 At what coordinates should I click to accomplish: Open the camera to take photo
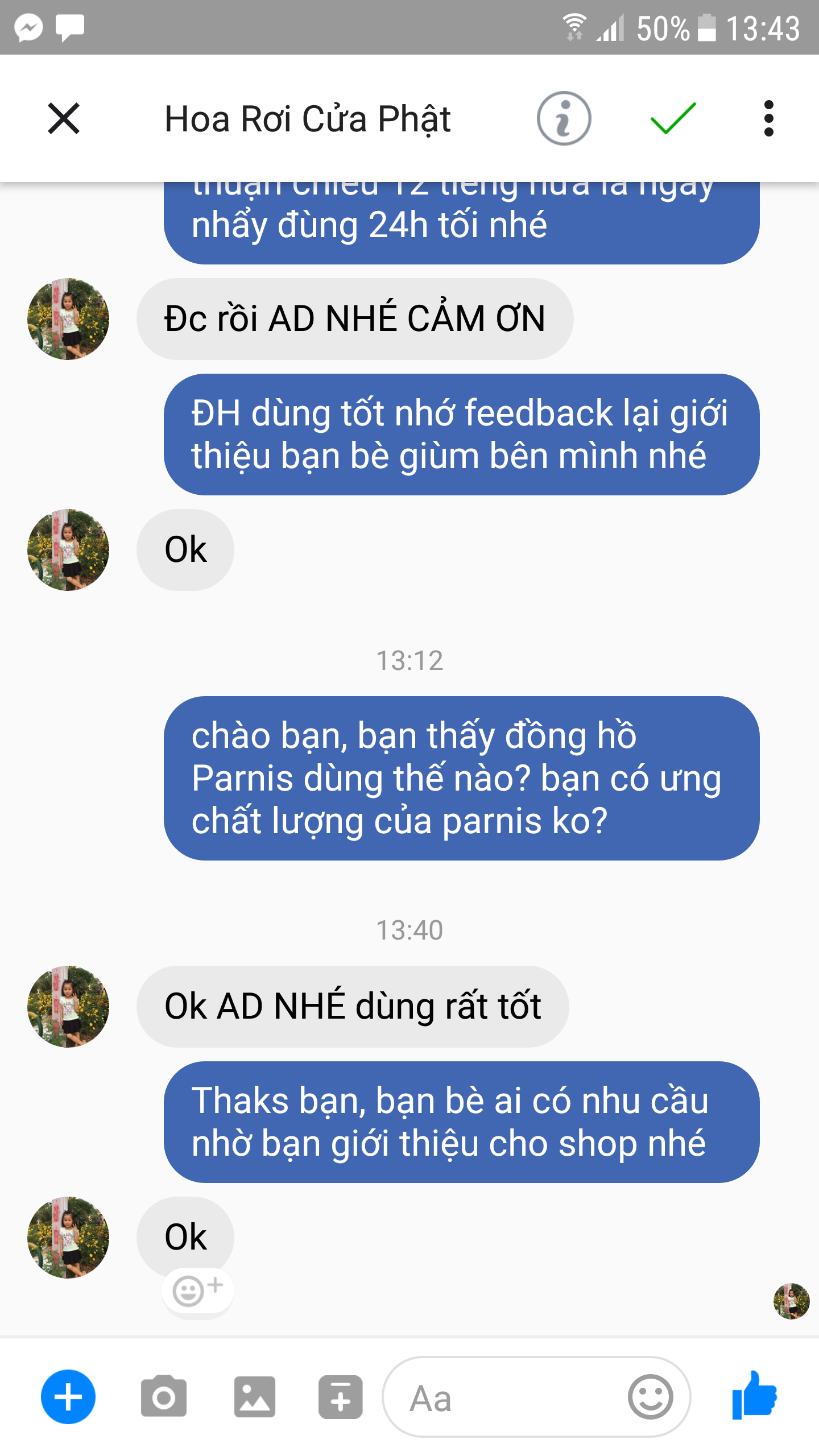tap(164, 1397)
